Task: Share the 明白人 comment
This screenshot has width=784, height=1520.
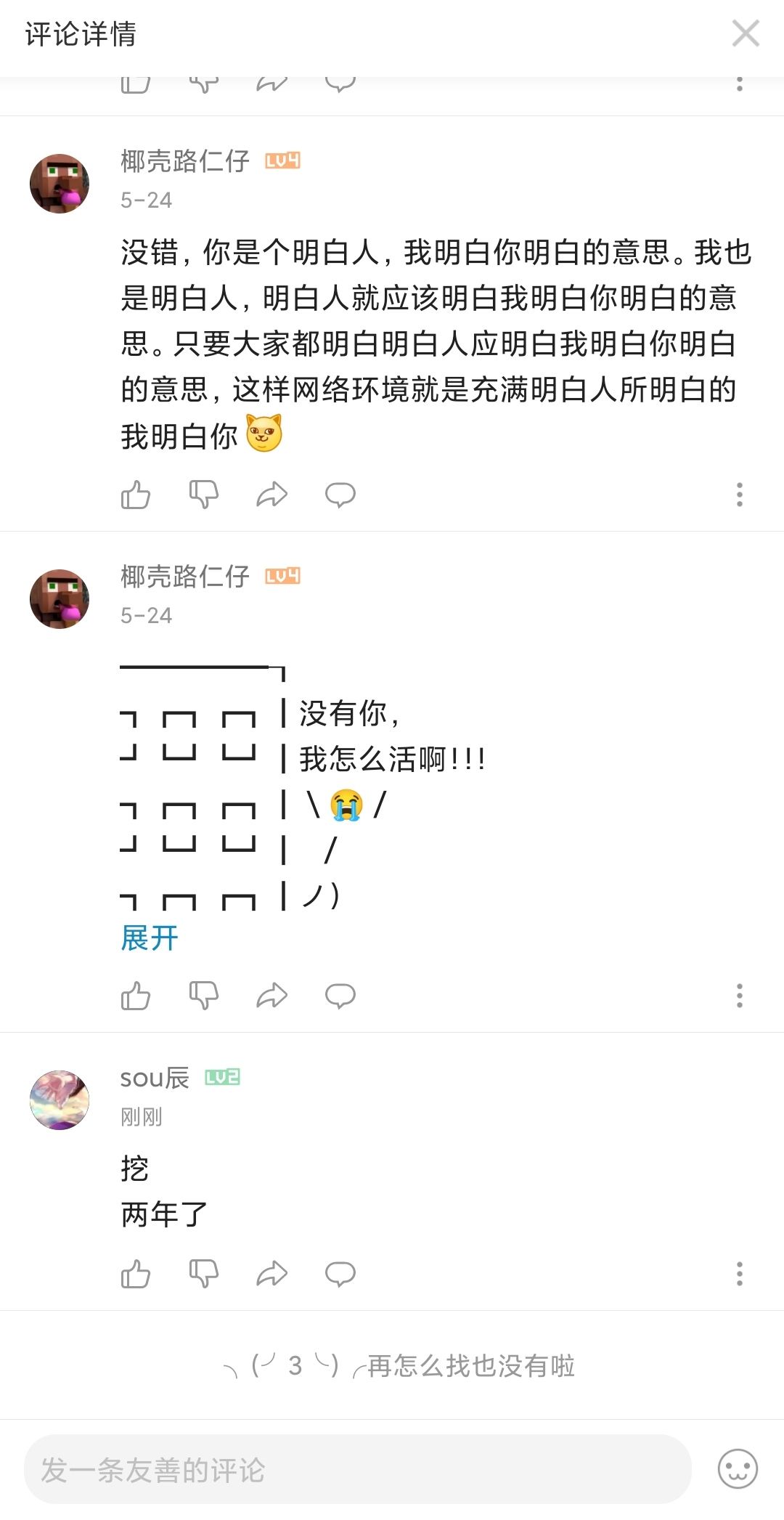Action: point(271,495)
